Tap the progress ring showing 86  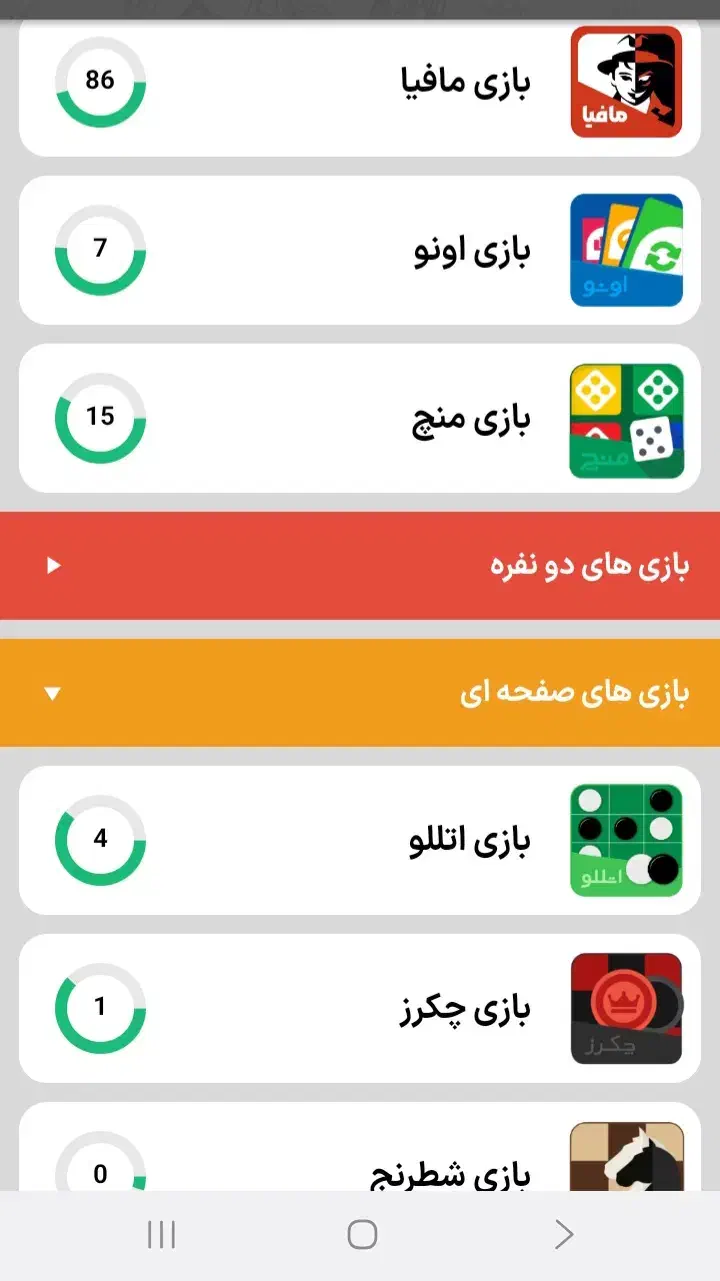tap(100, 83)
